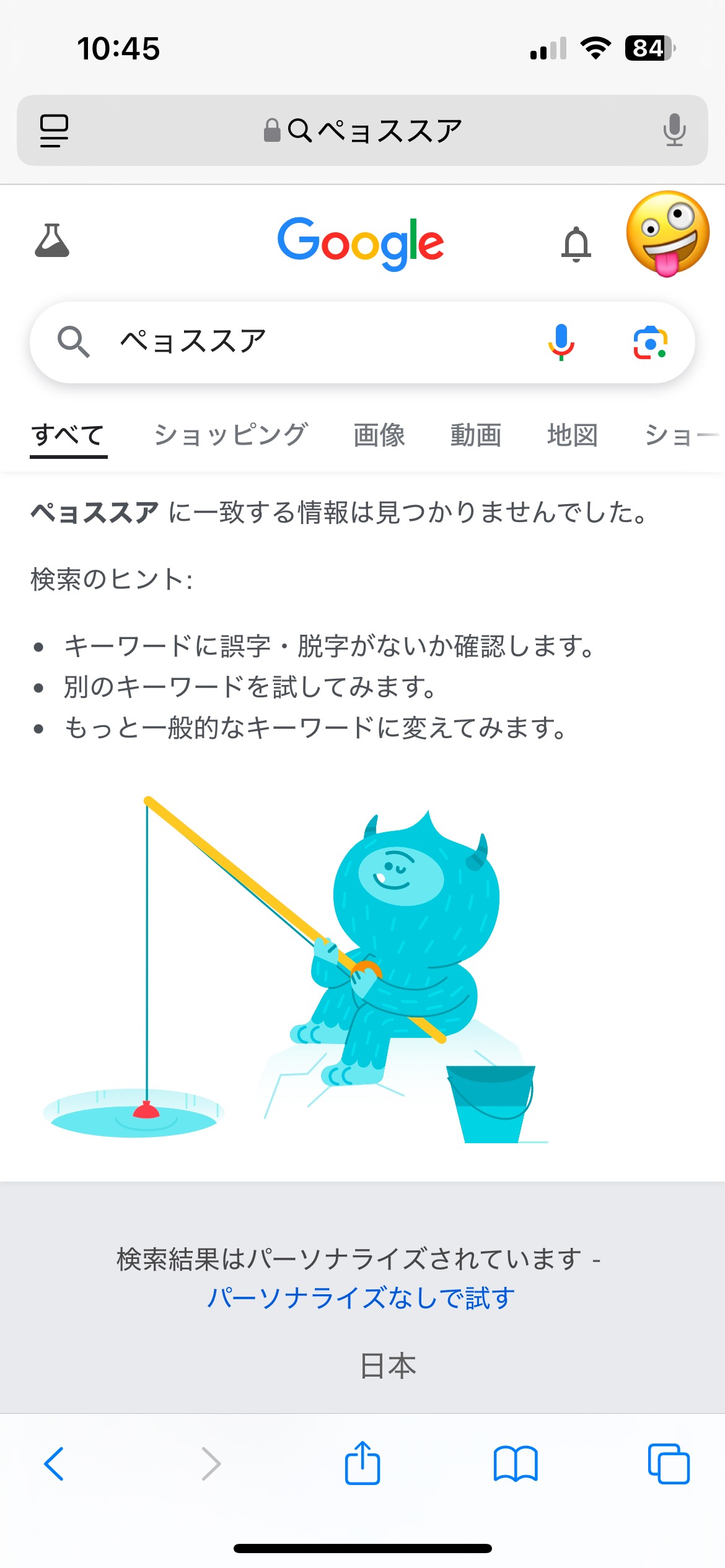Select the すべて tab
Viewport: 725px width, 1568px height.
pyautogui.click(x=68, y=436)
